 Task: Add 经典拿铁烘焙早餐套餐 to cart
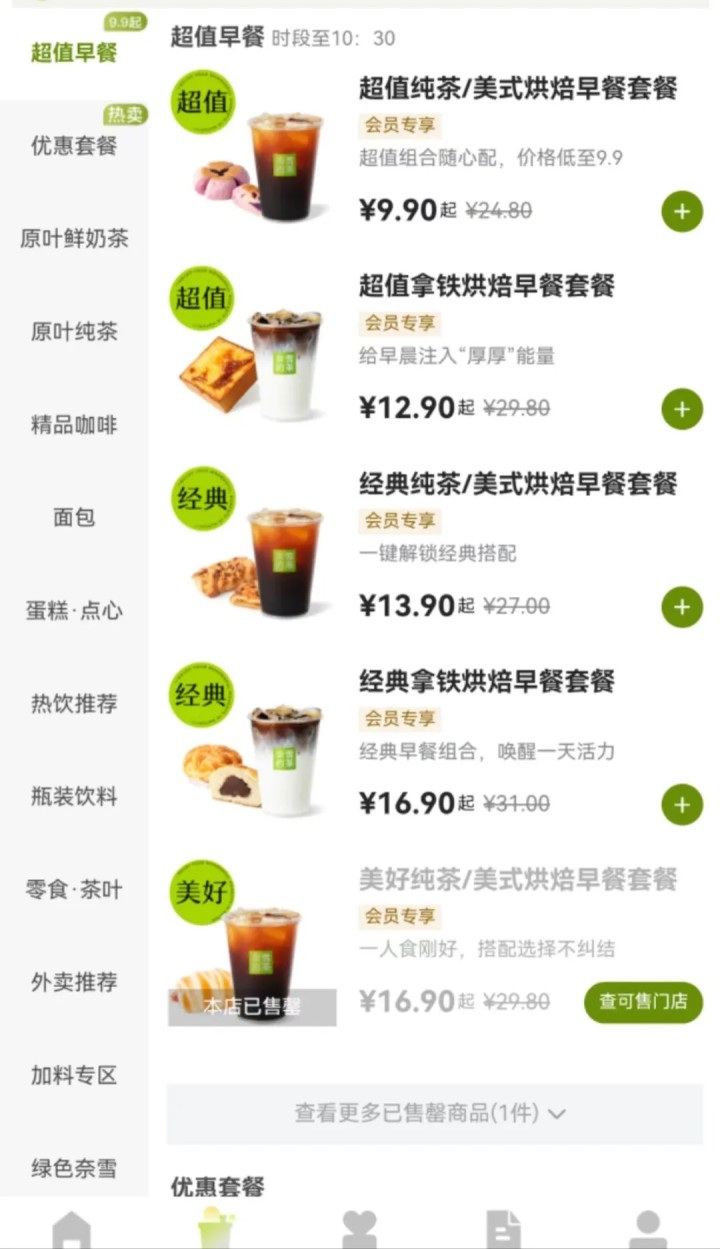pos(682,804)
